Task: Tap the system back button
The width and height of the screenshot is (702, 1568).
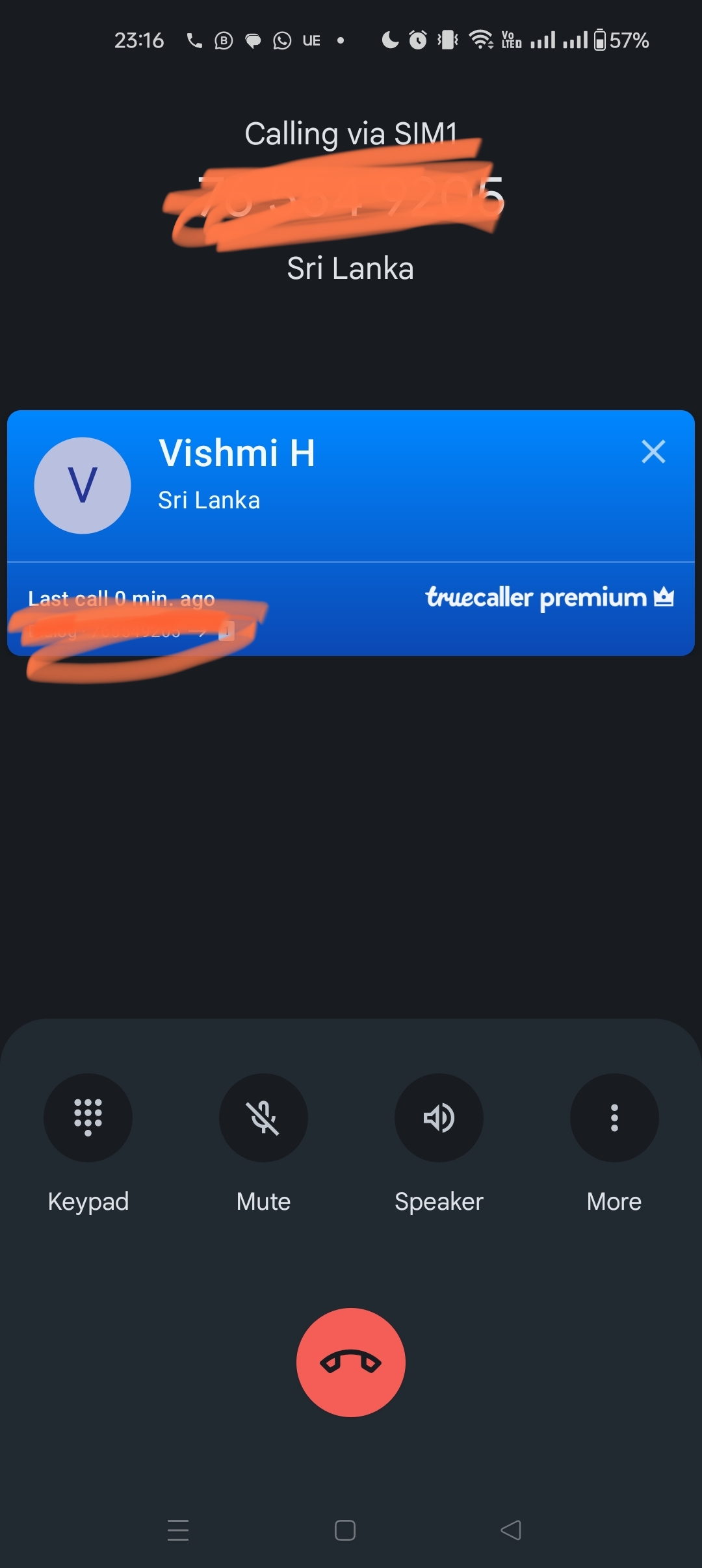Action: [x=511, y=1530]
